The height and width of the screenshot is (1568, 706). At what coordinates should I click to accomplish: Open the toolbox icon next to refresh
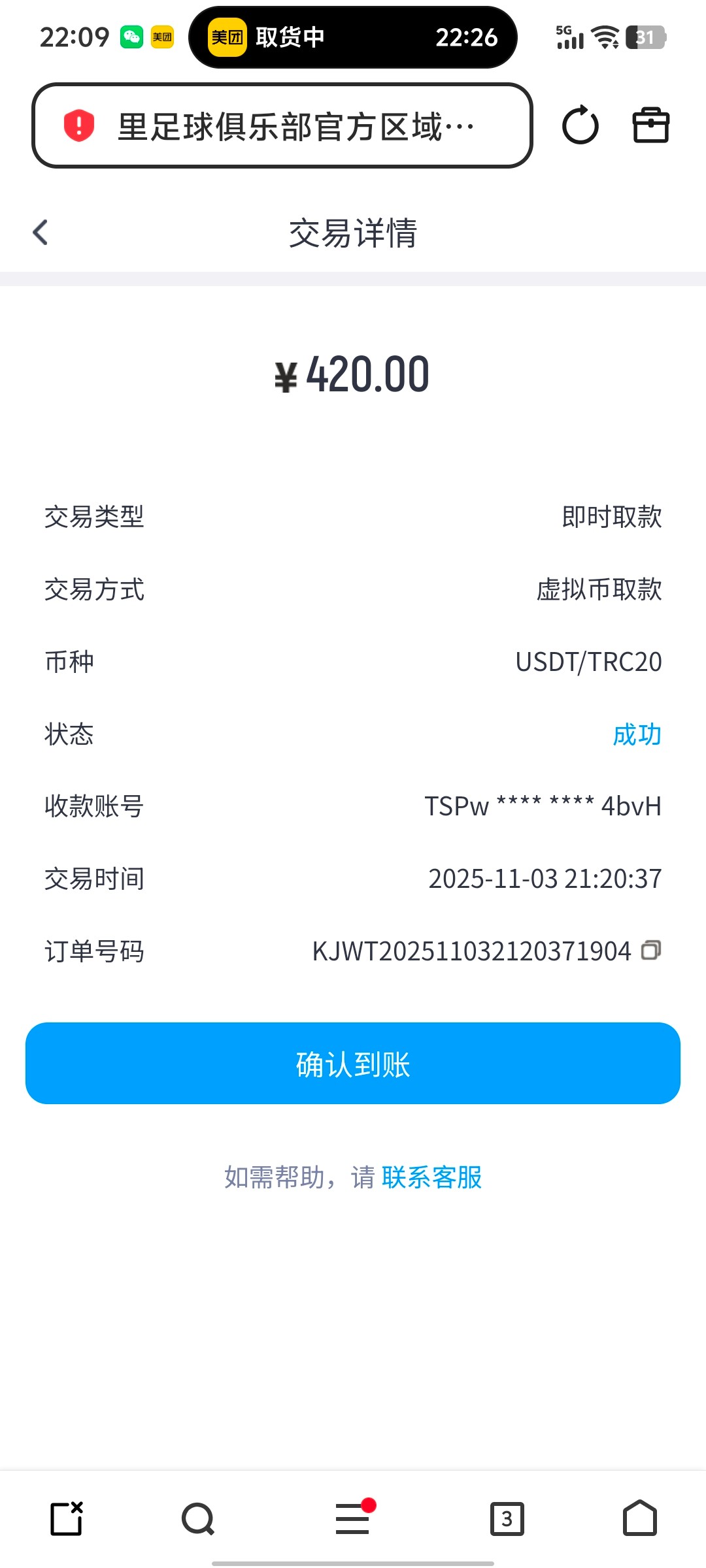tap(652, 125)
